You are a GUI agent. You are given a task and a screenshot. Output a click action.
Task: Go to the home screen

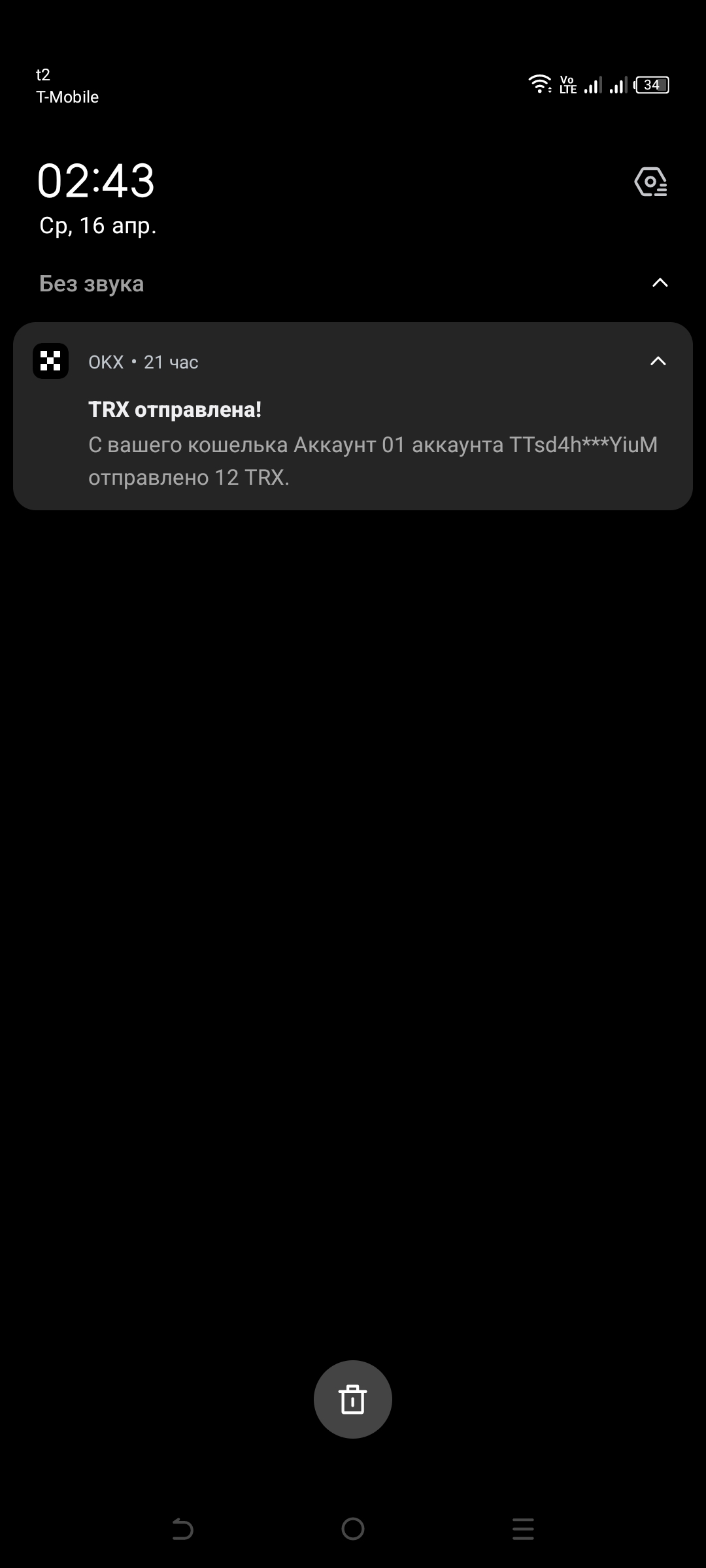(x=353, y=1529)
